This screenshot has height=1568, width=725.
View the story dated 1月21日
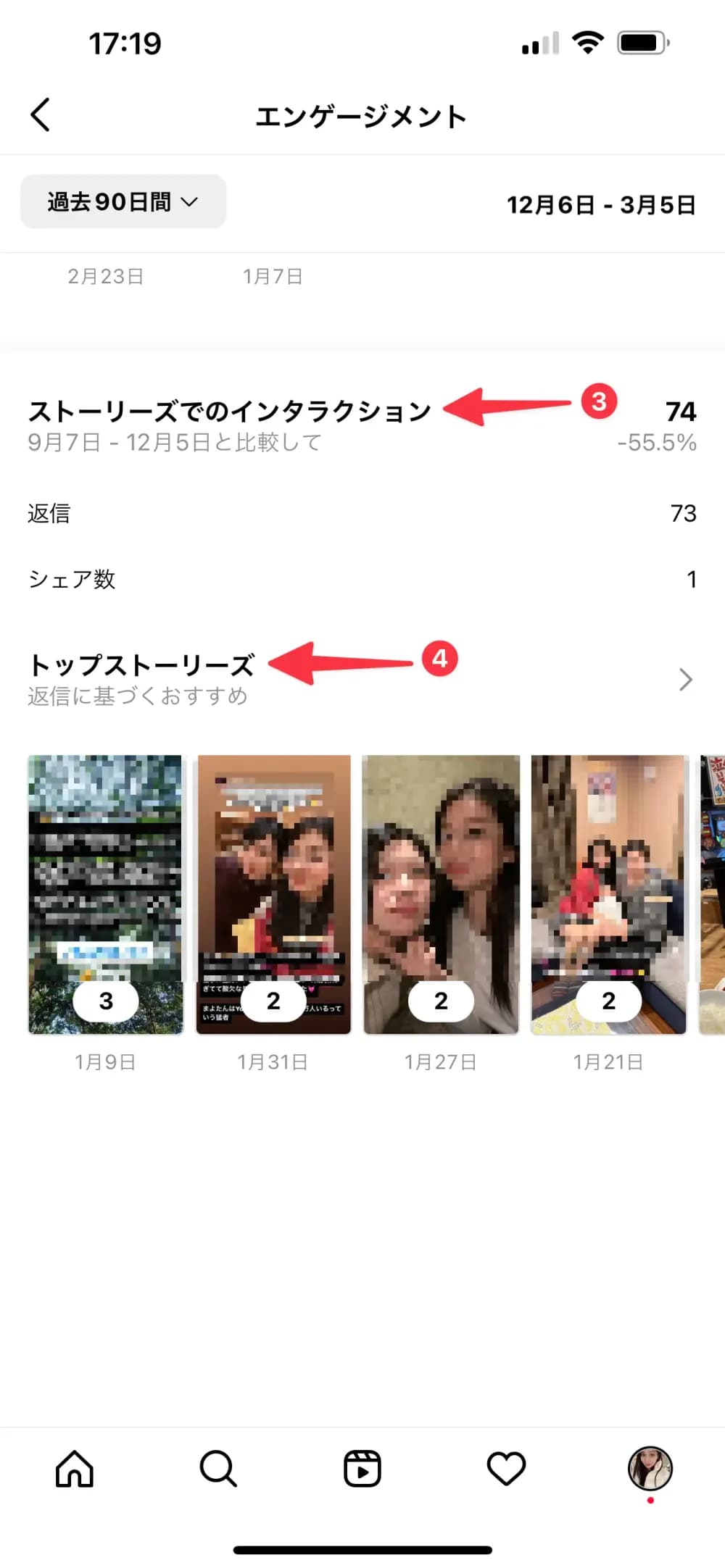point(608,894)
